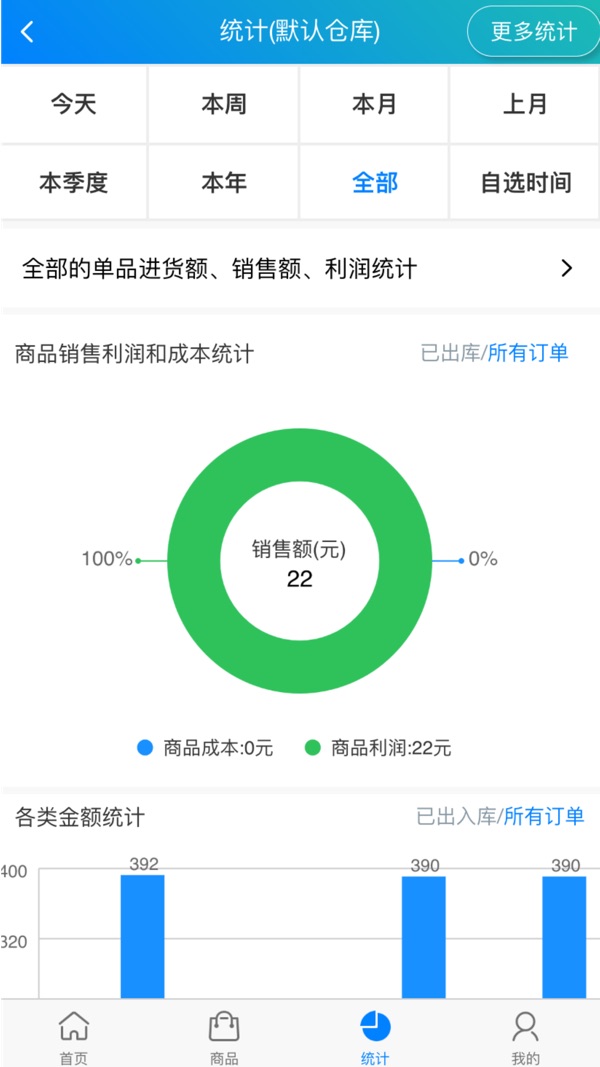Switch profit chart to 已出库
This screenshot has width=600, height=1067.
[450, 353]
